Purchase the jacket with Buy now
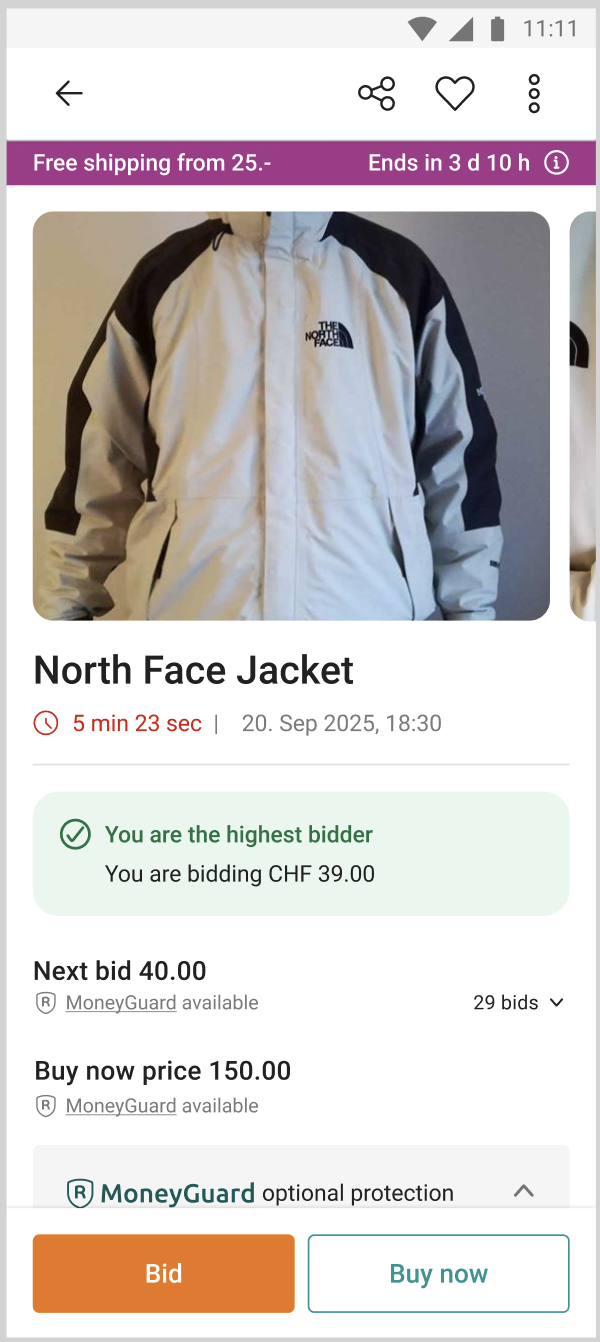This screenshot has width=600, height=1342. click(438, 1273)
